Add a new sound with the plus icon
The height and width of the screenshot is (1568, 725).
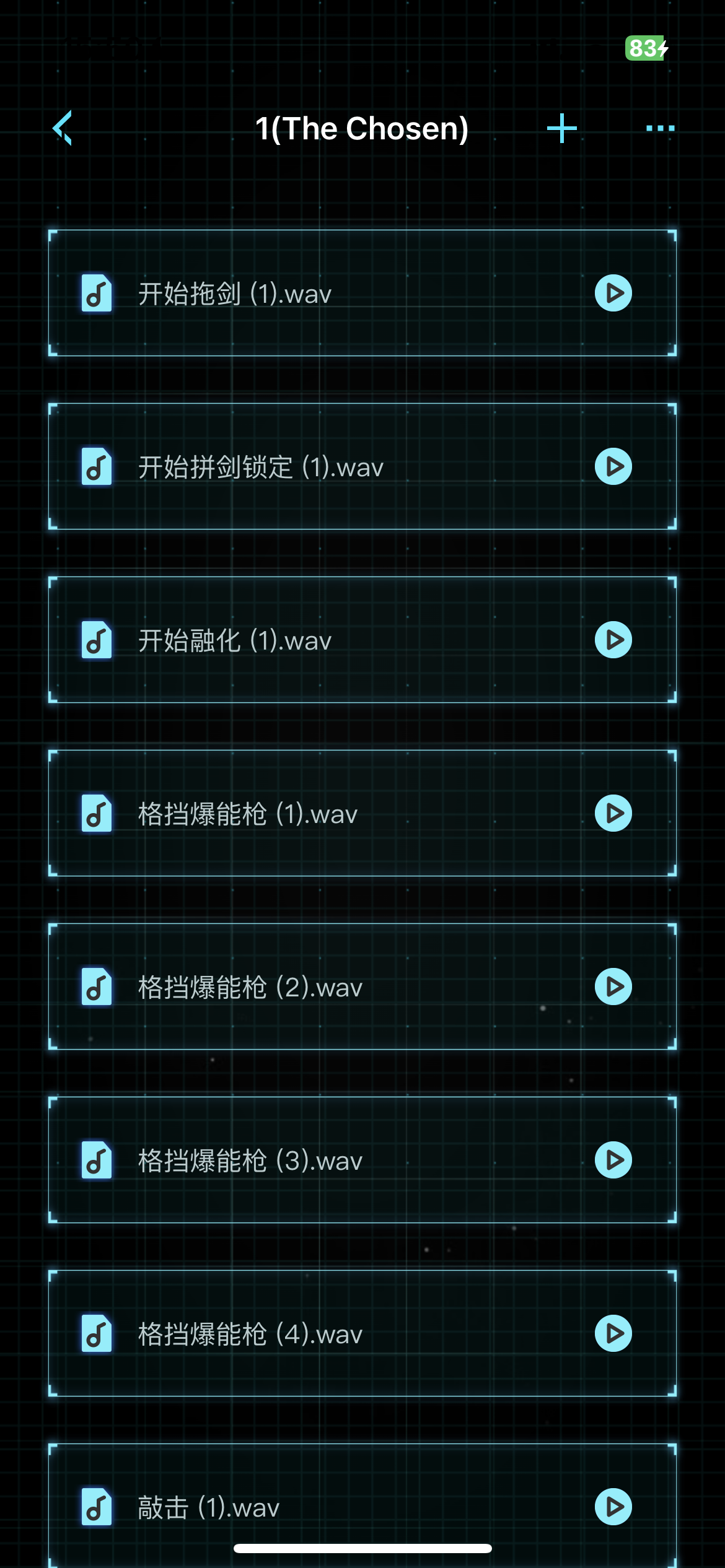pos(562,128)
